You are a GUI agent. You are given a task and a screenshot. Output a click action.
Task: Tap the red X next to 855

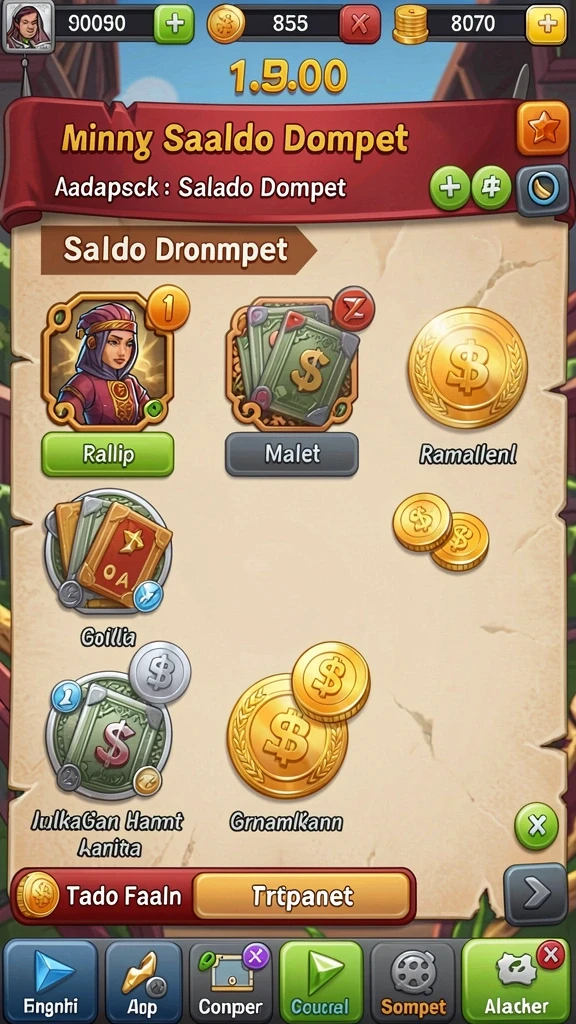point(359,24)
